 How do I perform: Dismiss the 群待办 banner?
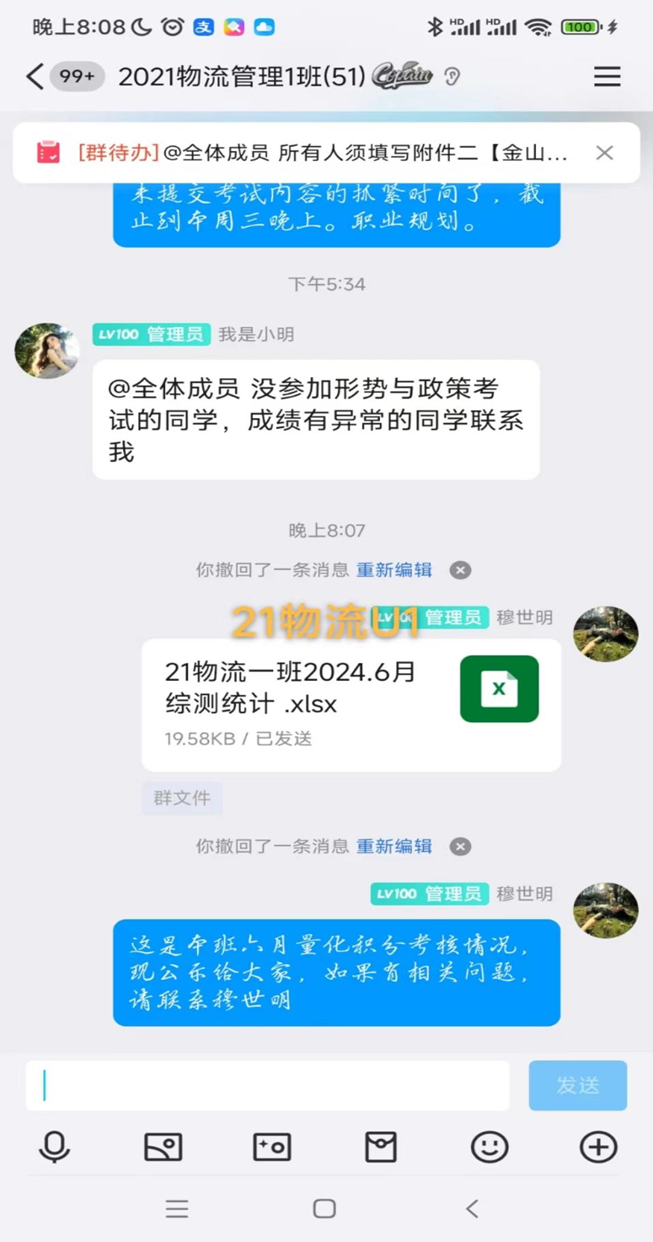(604, 153)
